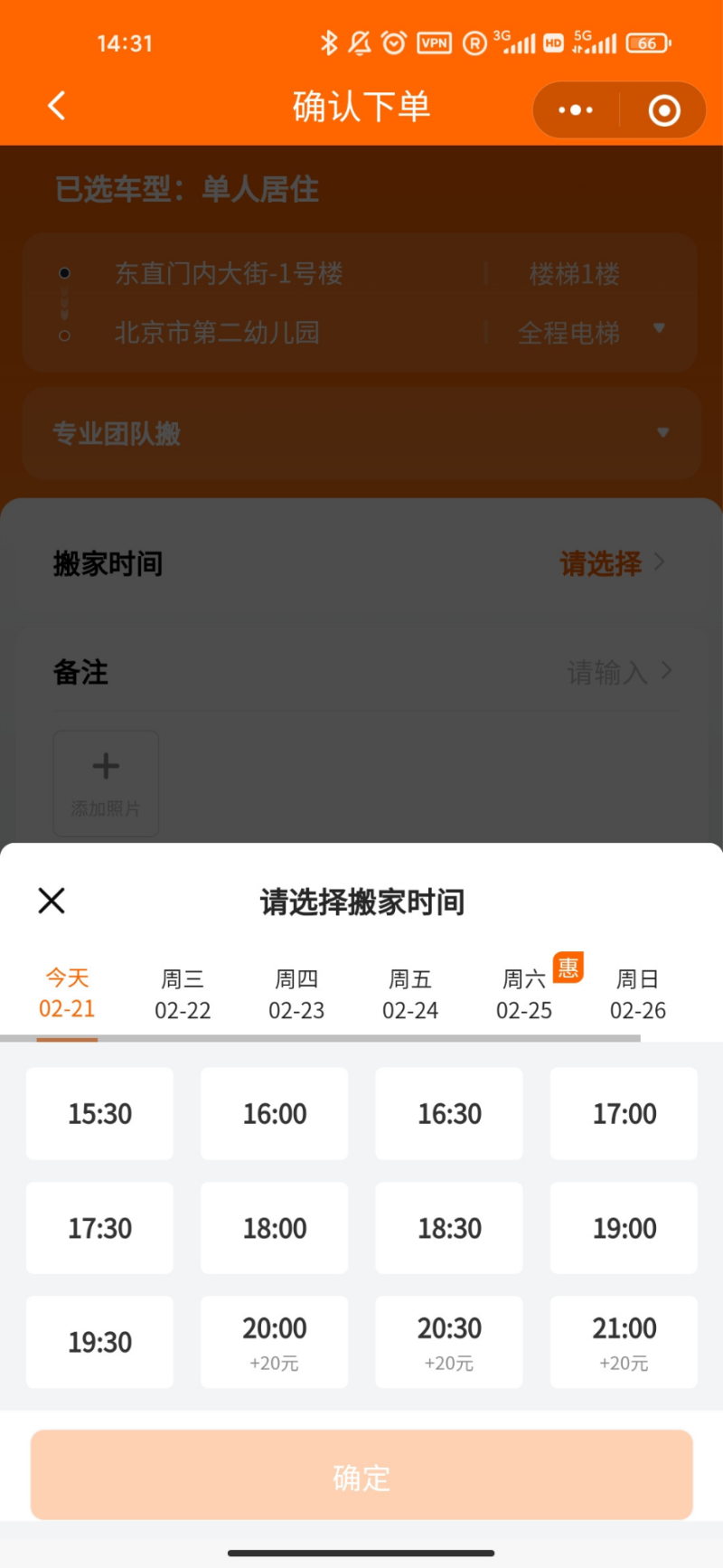Choose the 16:30 time slot
723x1568 pixels.
449,1113
